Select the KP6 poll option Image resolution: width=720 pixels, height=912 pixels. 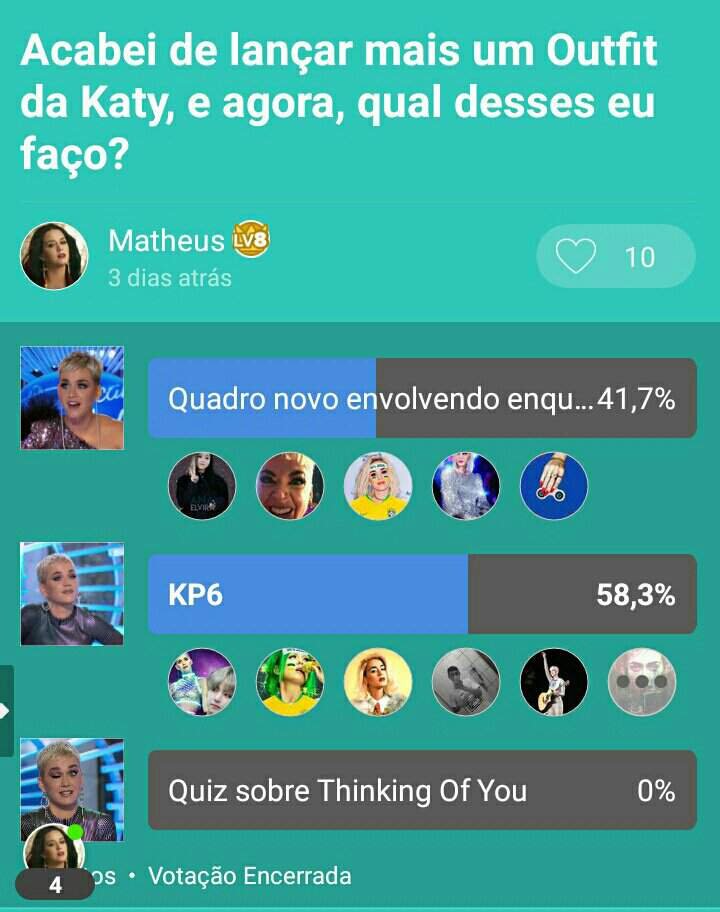422,595
